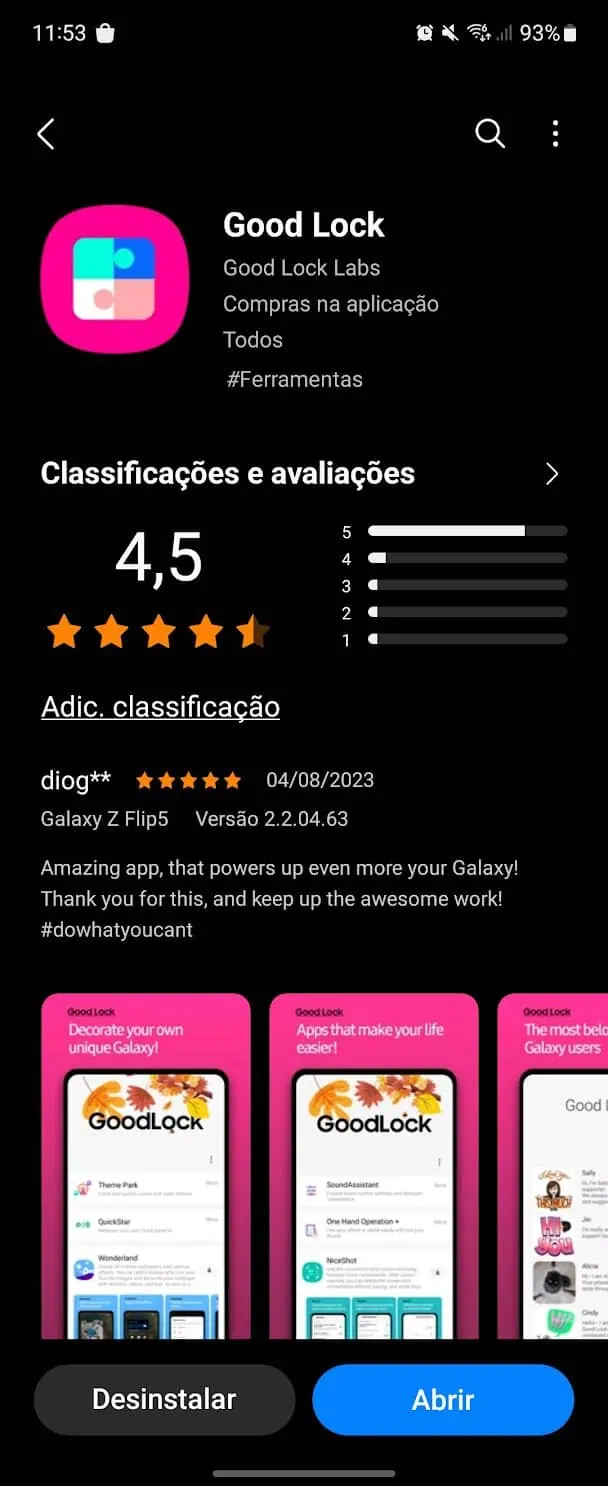Image resolution: width=608 pixels, height=1486 pixels.
Task: View the "Decorate your own unique Galaxy" screenshot
Action: click(146, 1165)
